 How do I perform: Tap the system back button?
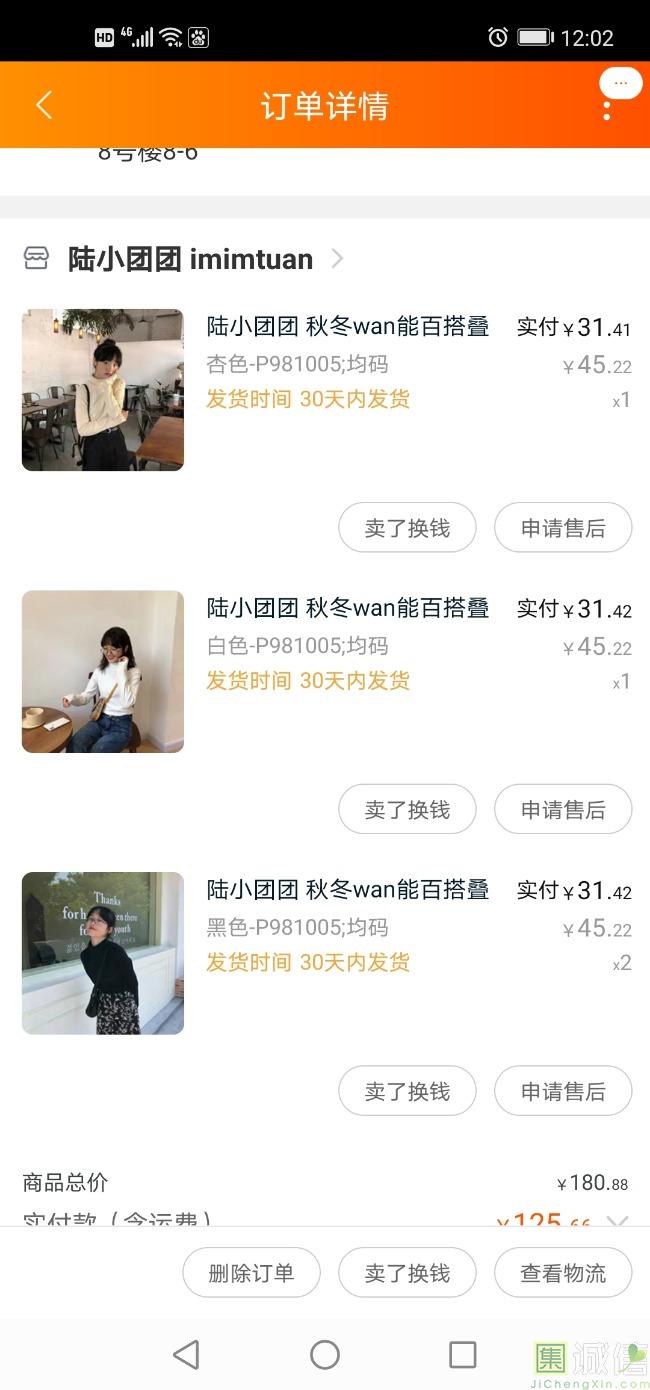point(186,1355)
